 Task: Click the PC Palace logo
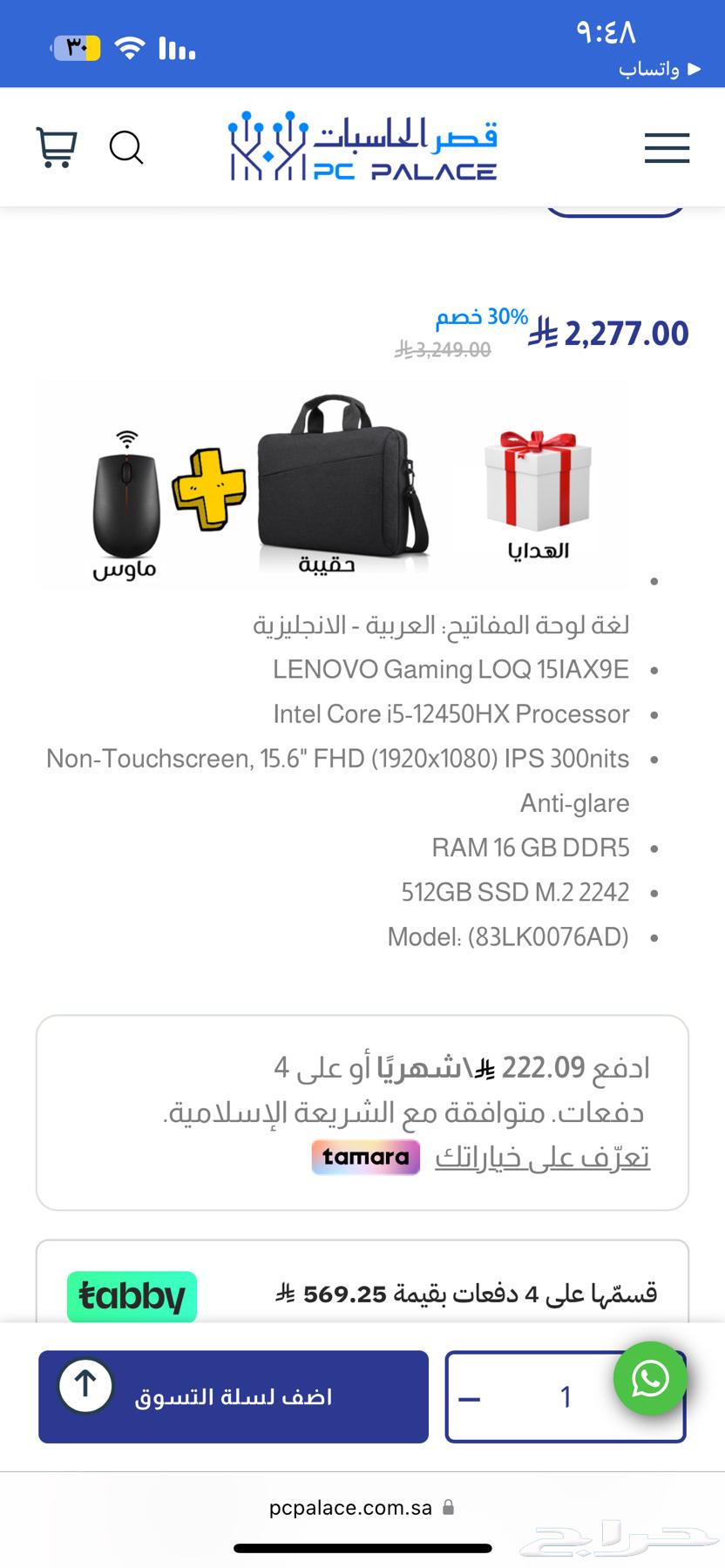pos(362,146)
